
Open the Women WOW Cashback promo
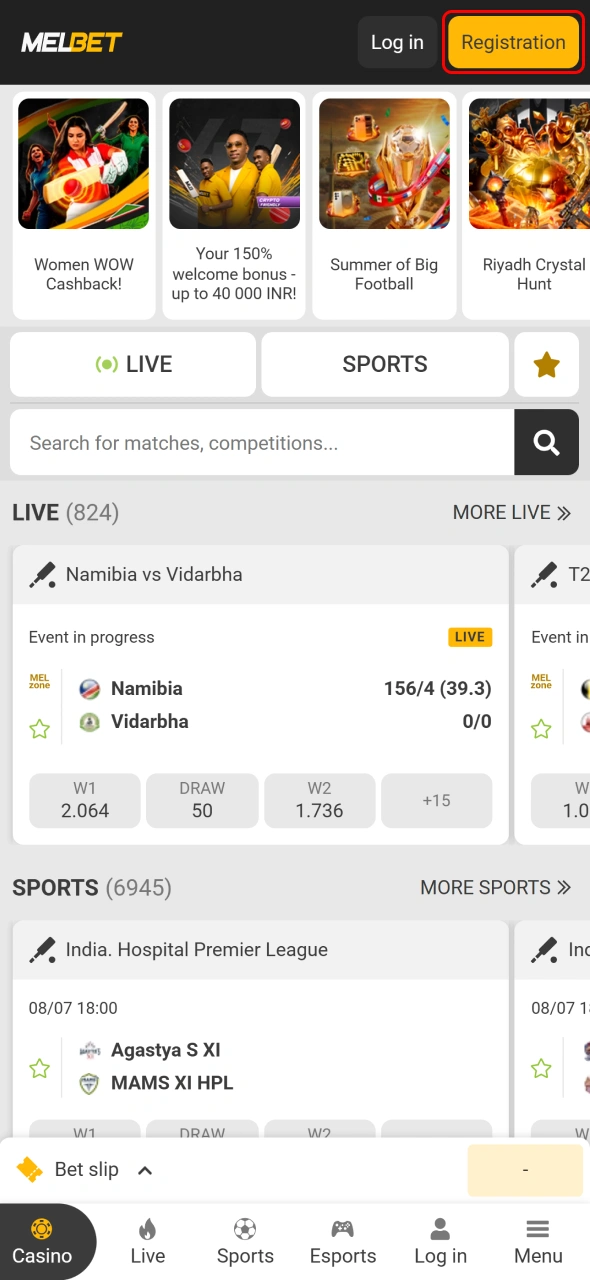[84, 205]
